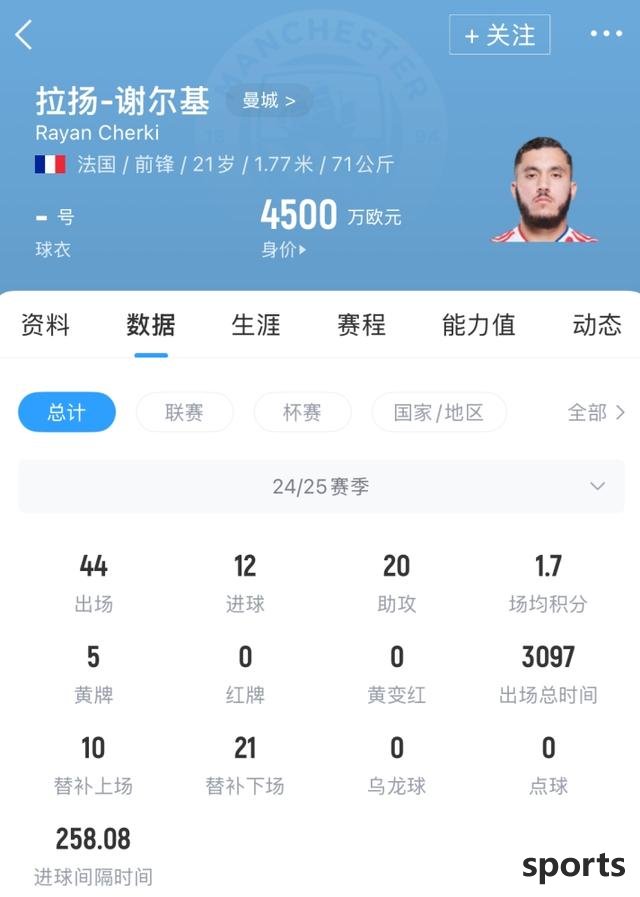
Task: Switch to the 资料 tab
Action: pyautogui.click(x=46, y=324)
